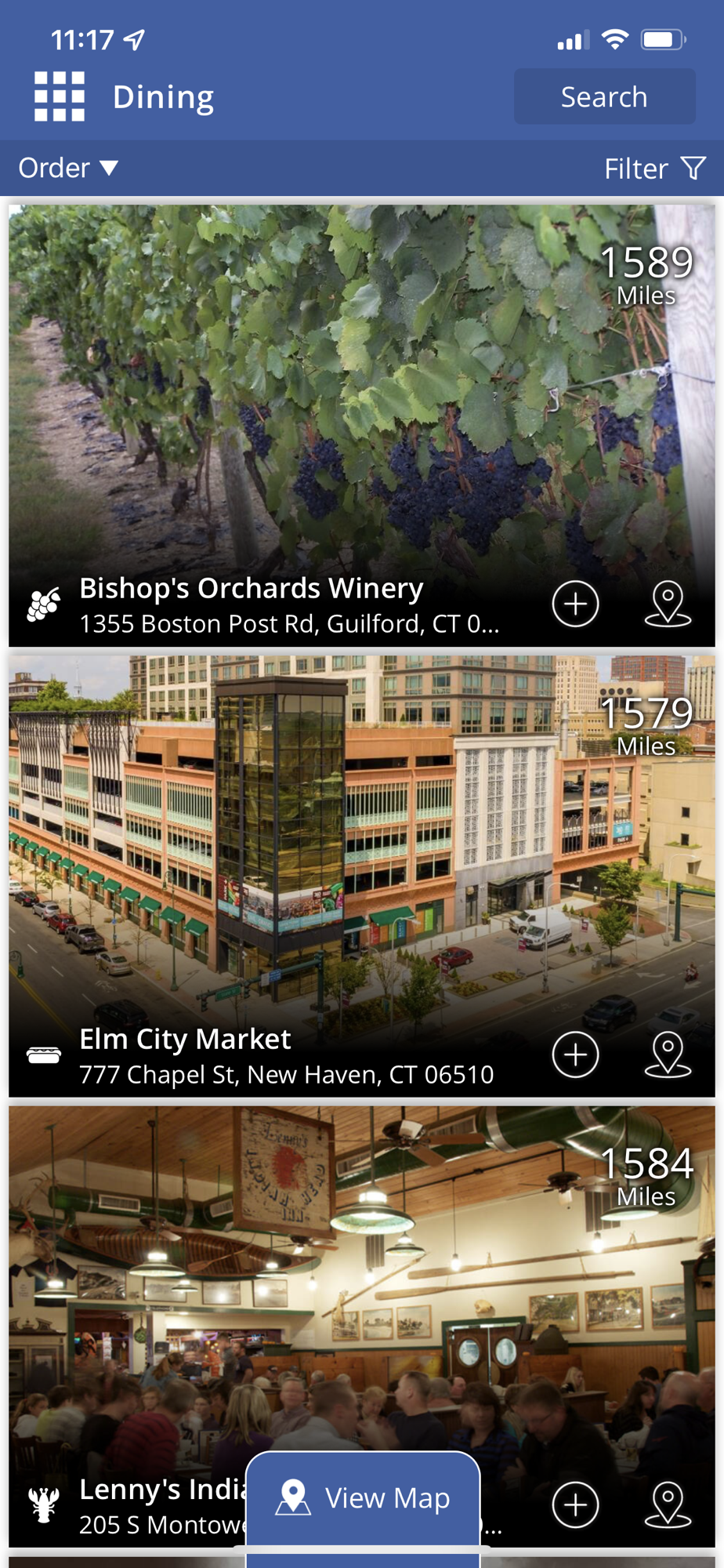Screen dimensions: 724x1568
Task: Add Lenny's with the plus icon
Action: click(576, 1504)
